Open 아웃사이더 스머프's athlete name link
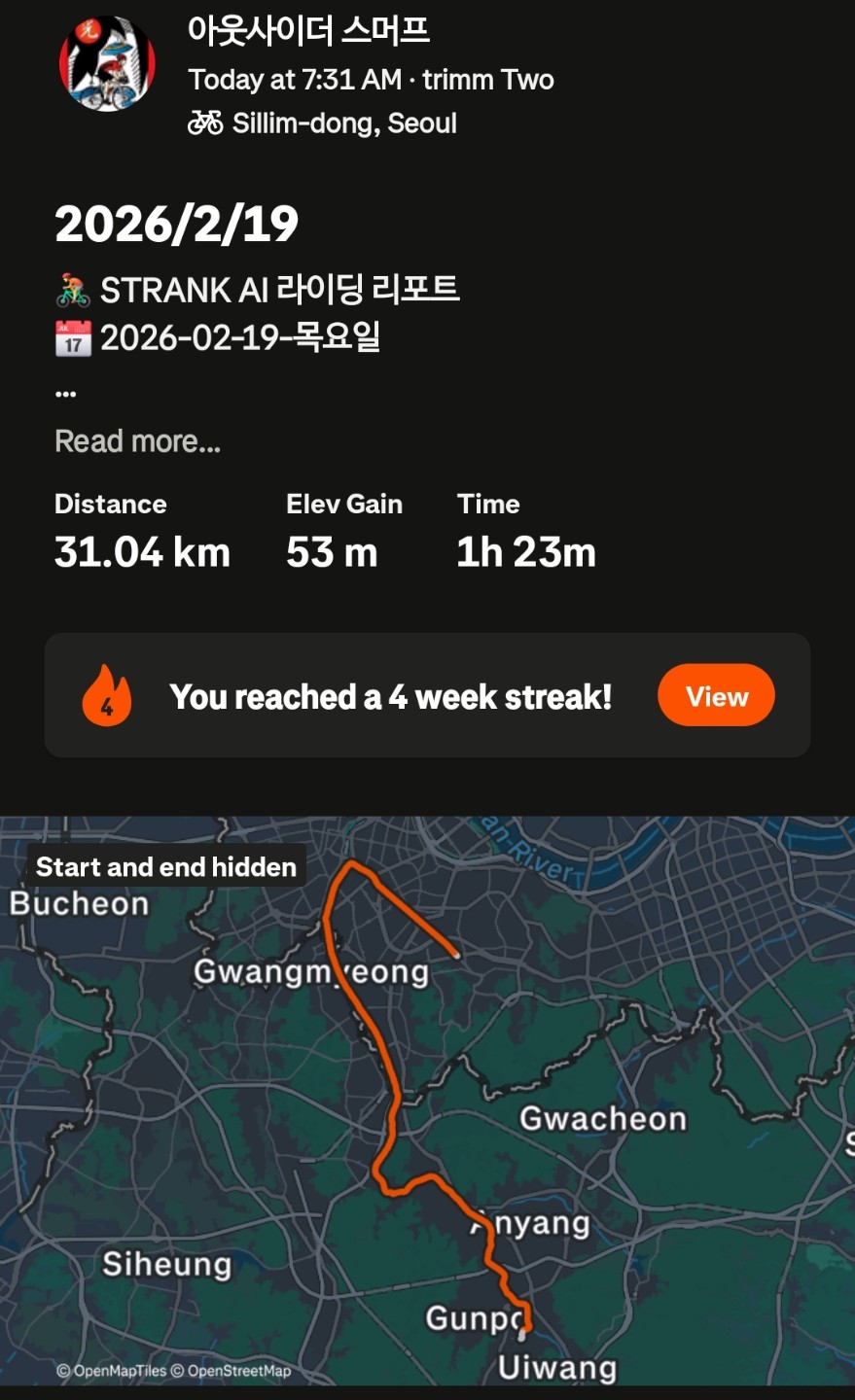855x1400 pixels. [308, 30]
